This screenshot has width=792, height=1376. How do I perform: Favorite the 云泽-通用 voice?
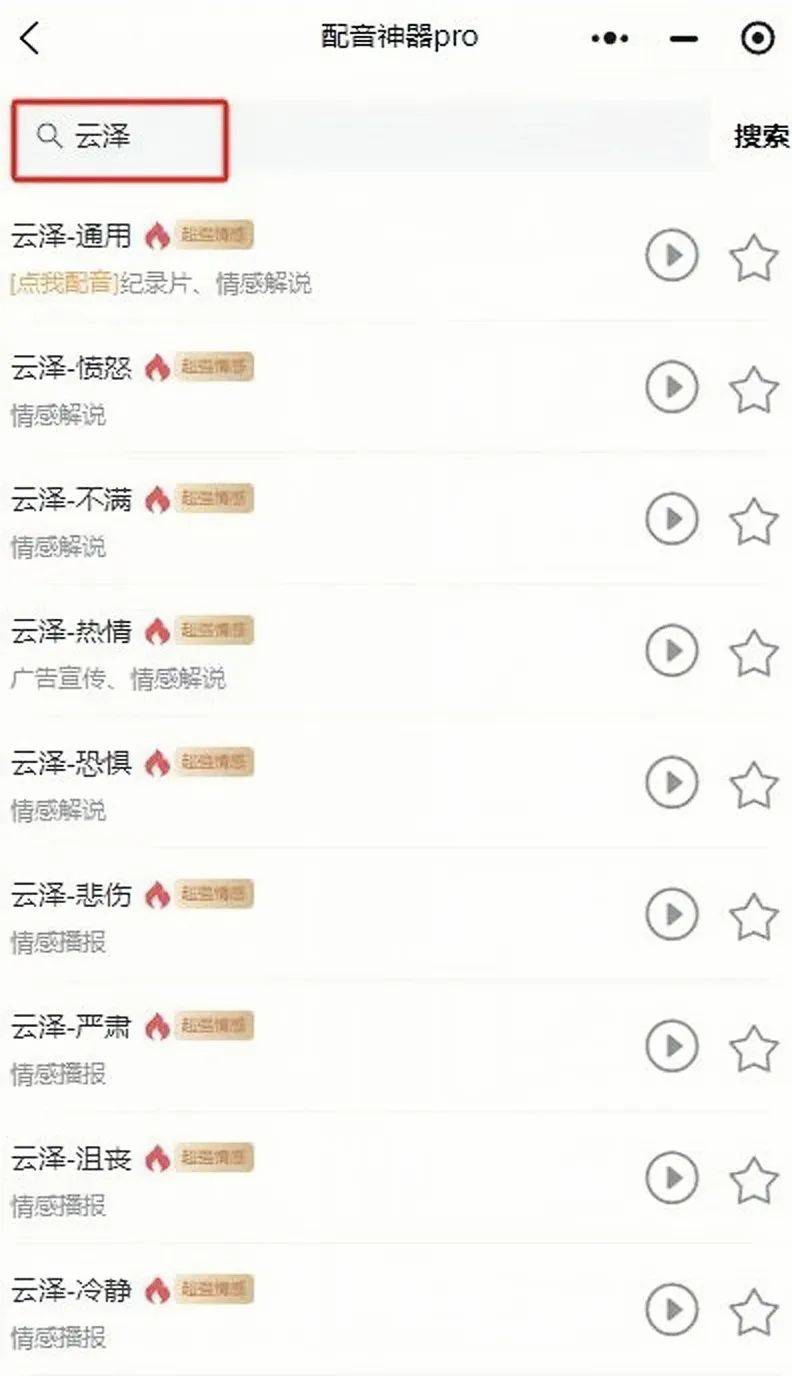pos(753,259)
